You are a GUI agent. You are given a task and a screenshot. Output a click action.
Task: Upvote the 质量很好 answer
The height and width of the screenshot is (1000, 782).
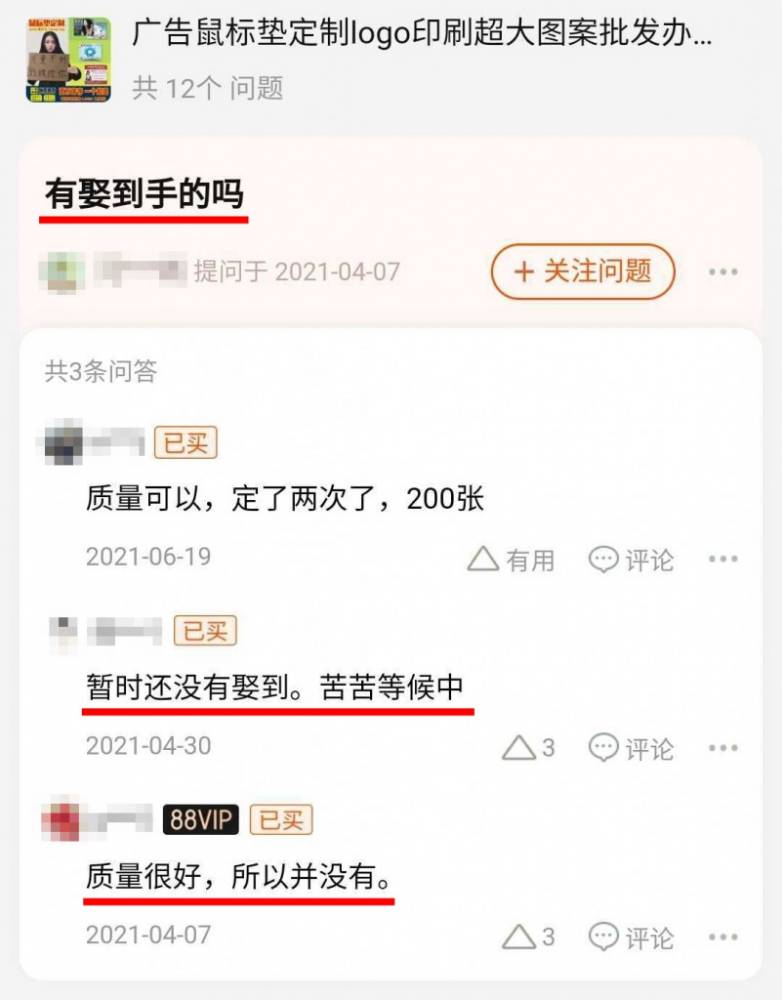coord(528,937)
